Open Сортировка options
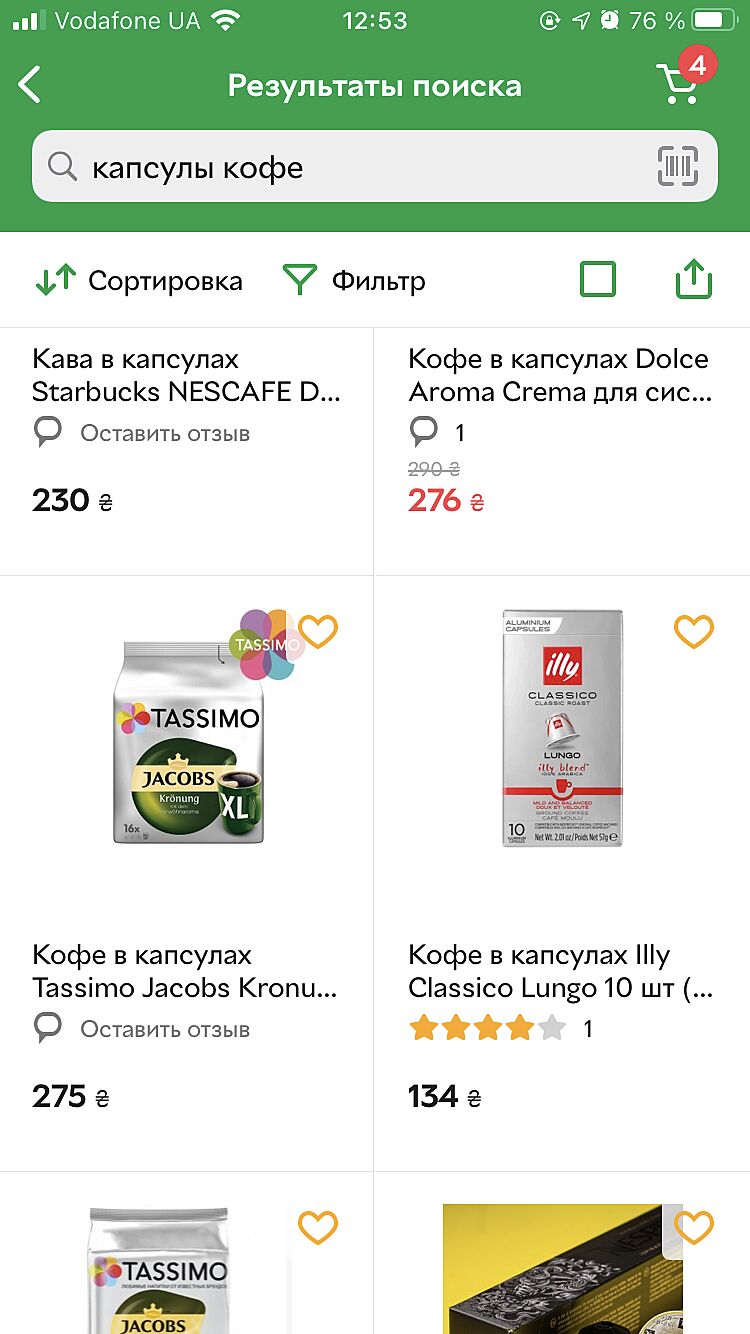 point(139,281)
